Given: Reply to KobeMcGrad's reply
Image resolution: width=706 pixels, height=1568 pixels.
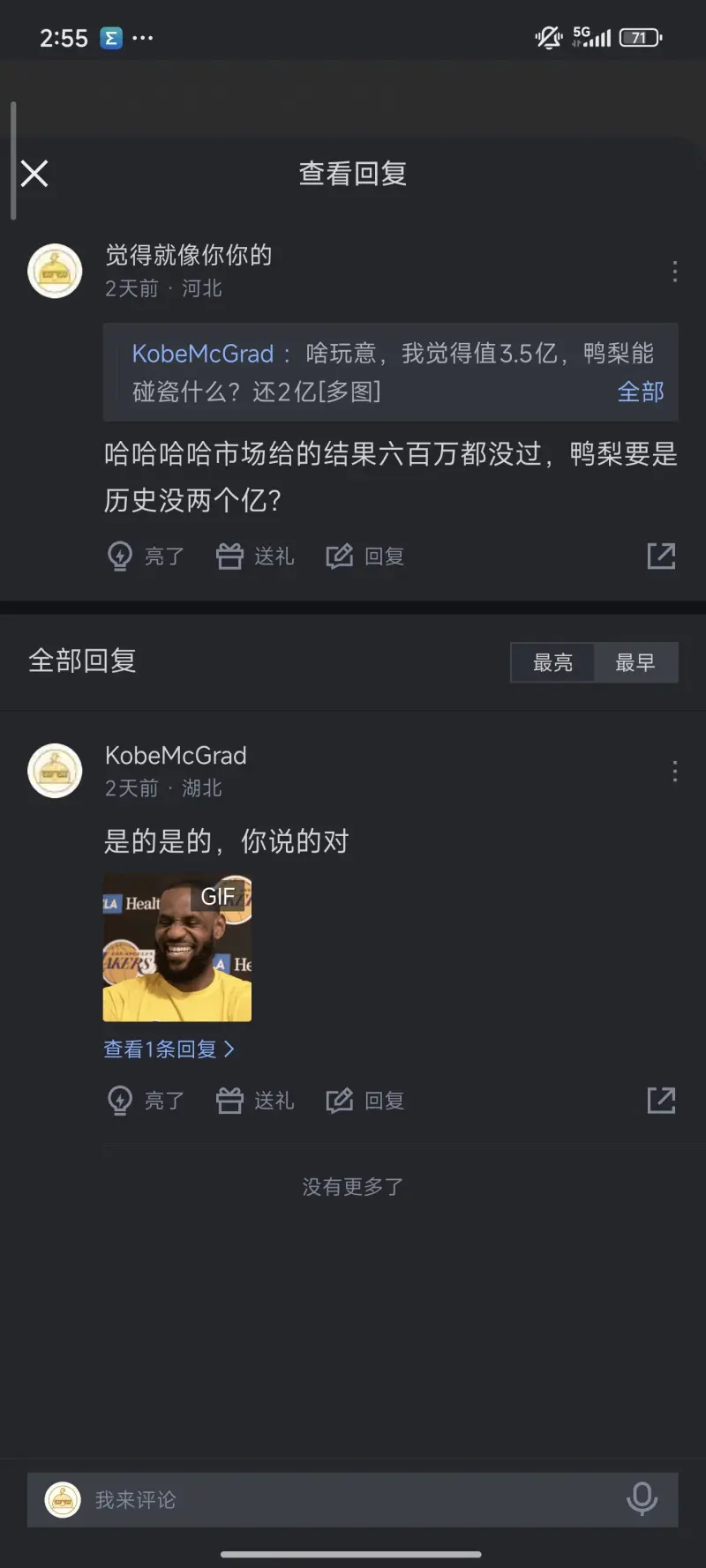Looking at the screenshot, I should [x=365, y=1101].
